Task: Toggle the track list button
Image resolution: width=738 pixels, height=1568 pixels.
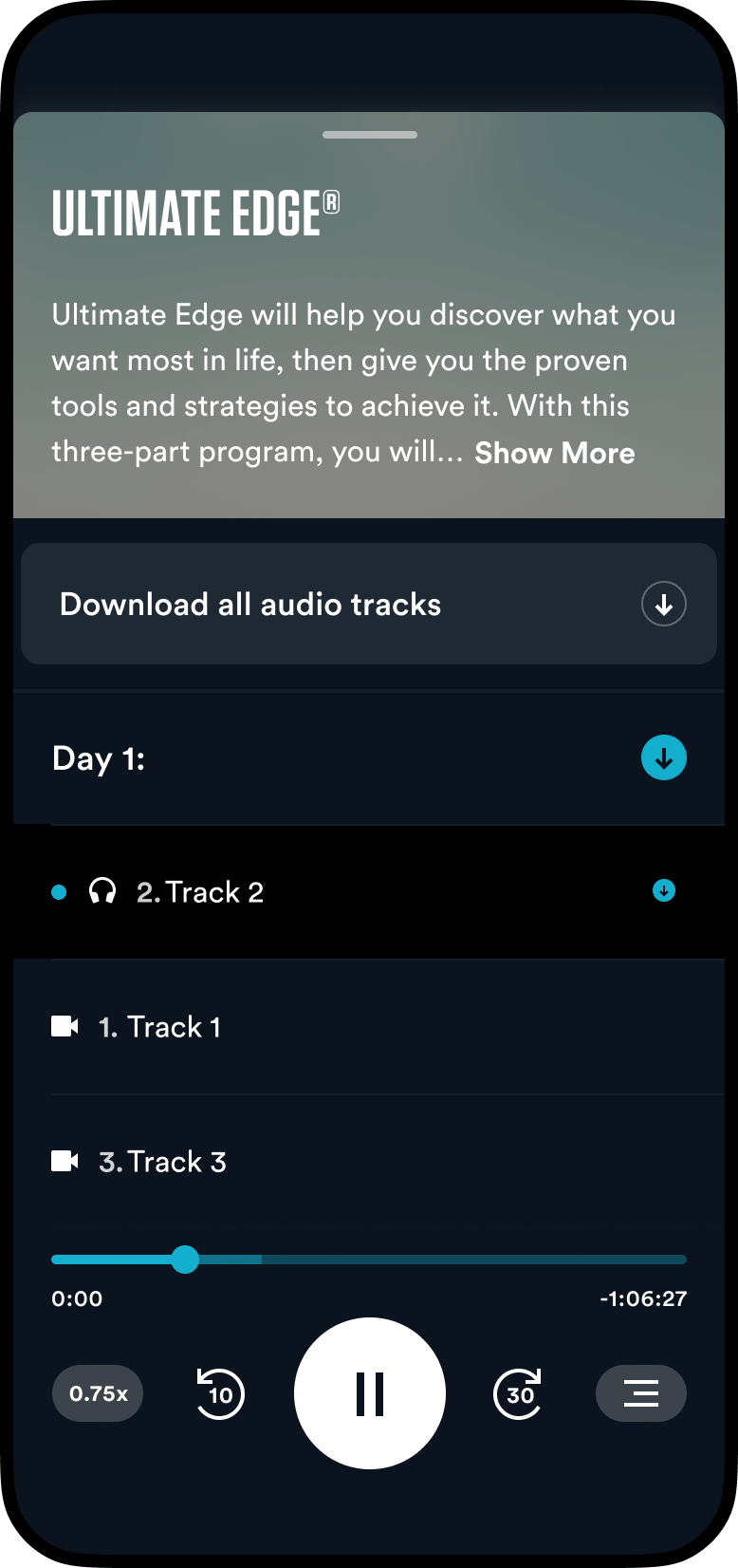Action: 640,1393
